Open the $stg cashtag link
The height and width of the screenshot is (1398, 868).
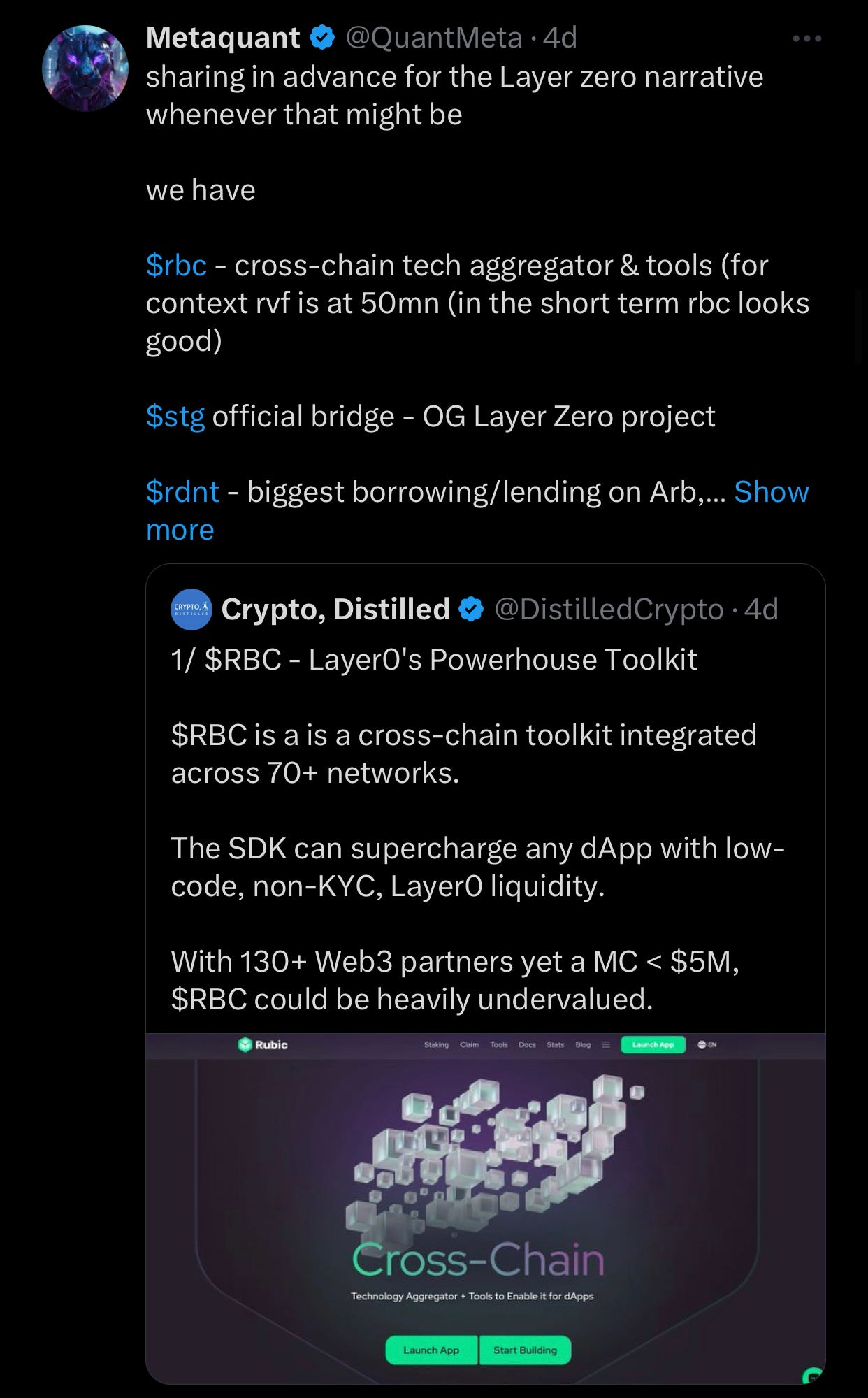[175, 417]
